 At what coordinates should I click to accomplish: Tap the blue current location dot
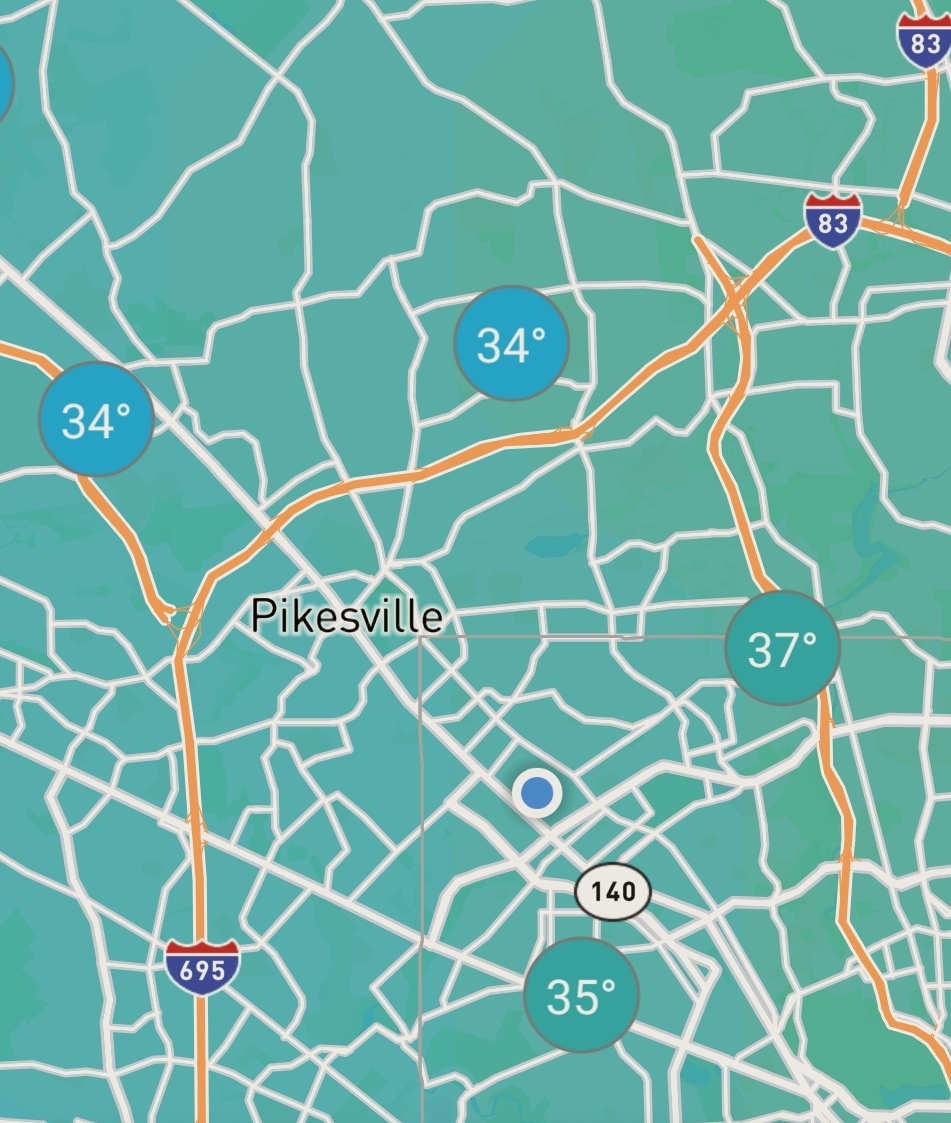[537, 793]
